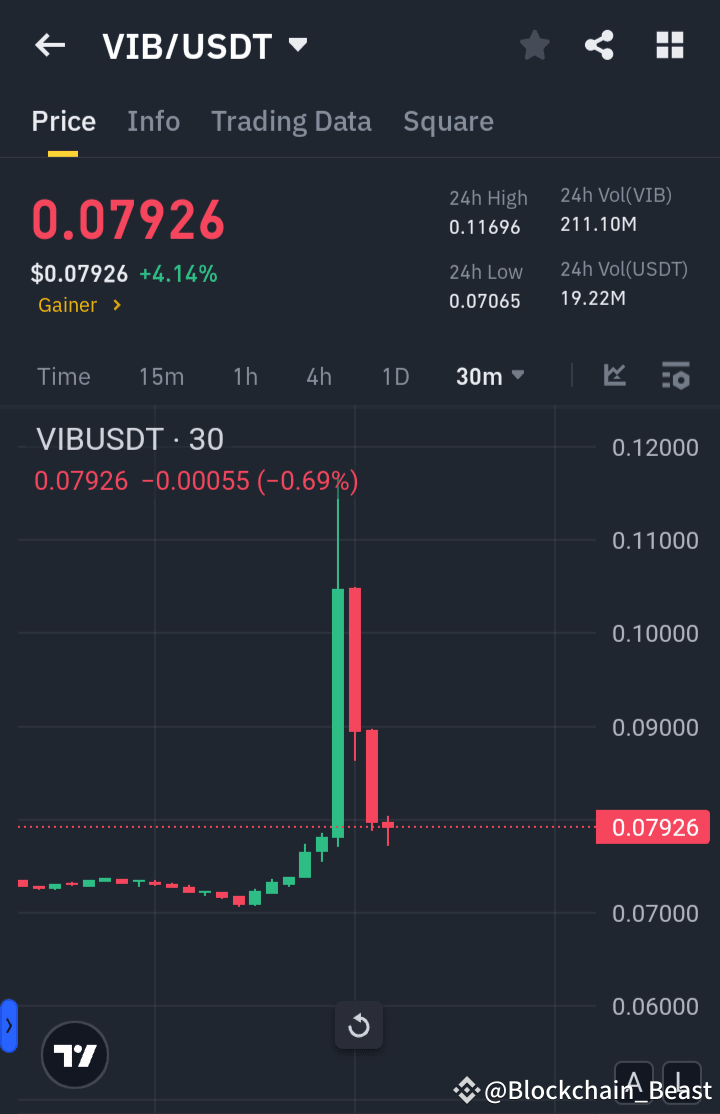The height and width of the screenshot is (1114, 720).
Task: Select the line chart style icon
Action: pyautogui.click(x=614, y=376)
